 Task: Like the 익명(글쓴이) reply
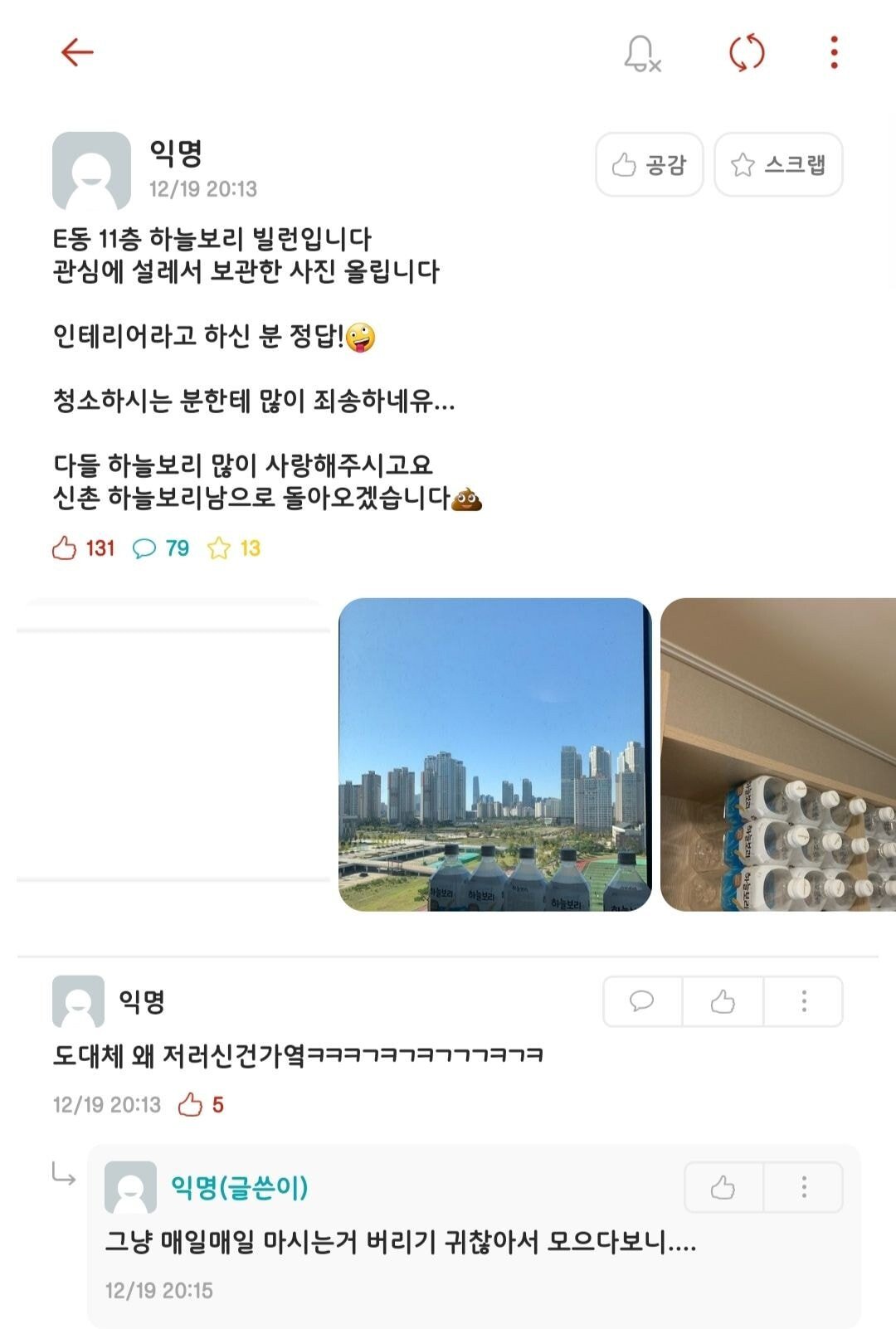click(x=723, y=1187)
